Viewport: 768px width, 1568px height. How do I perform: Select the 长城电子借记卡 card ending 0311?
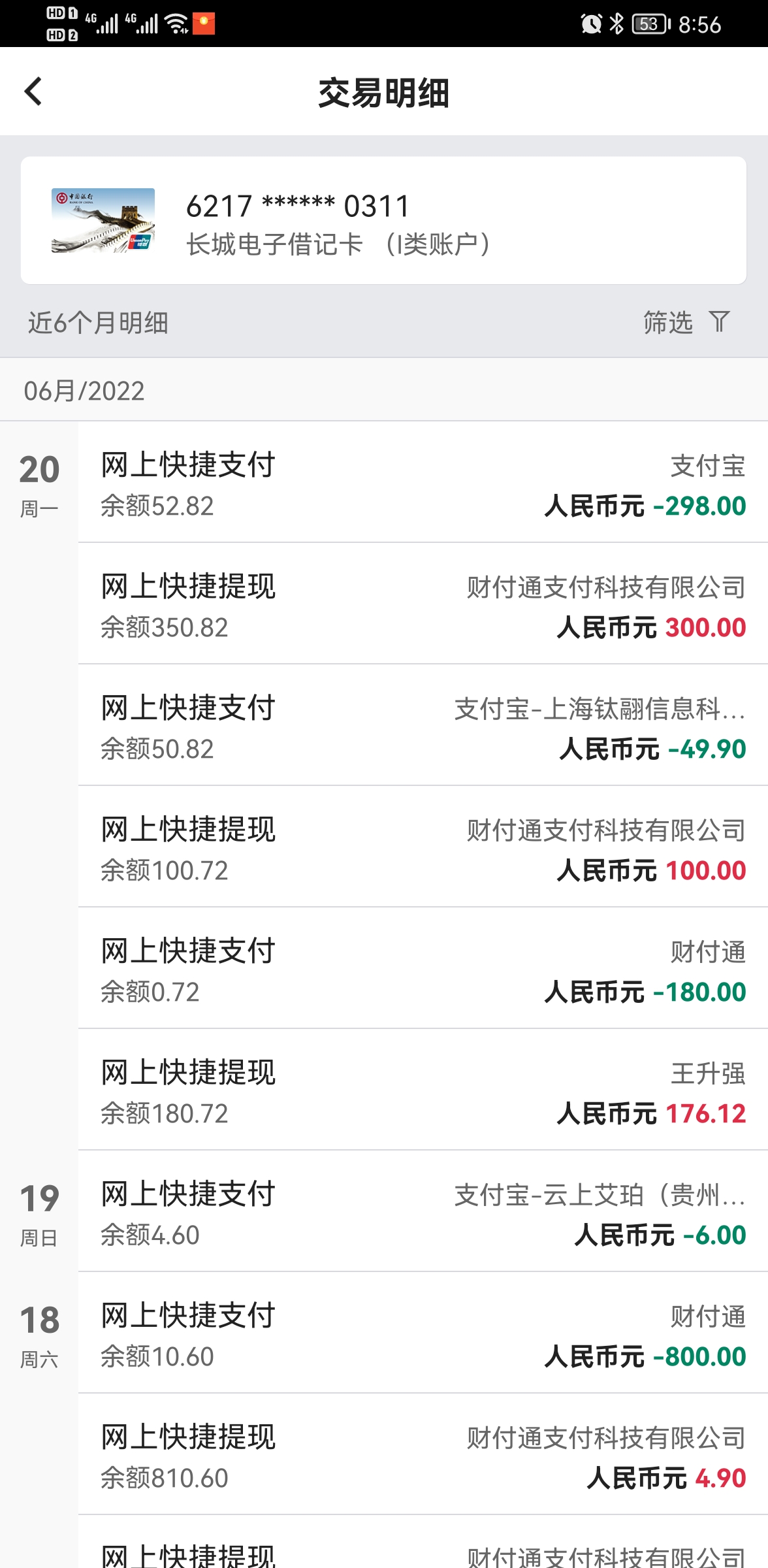pos(383,220)
